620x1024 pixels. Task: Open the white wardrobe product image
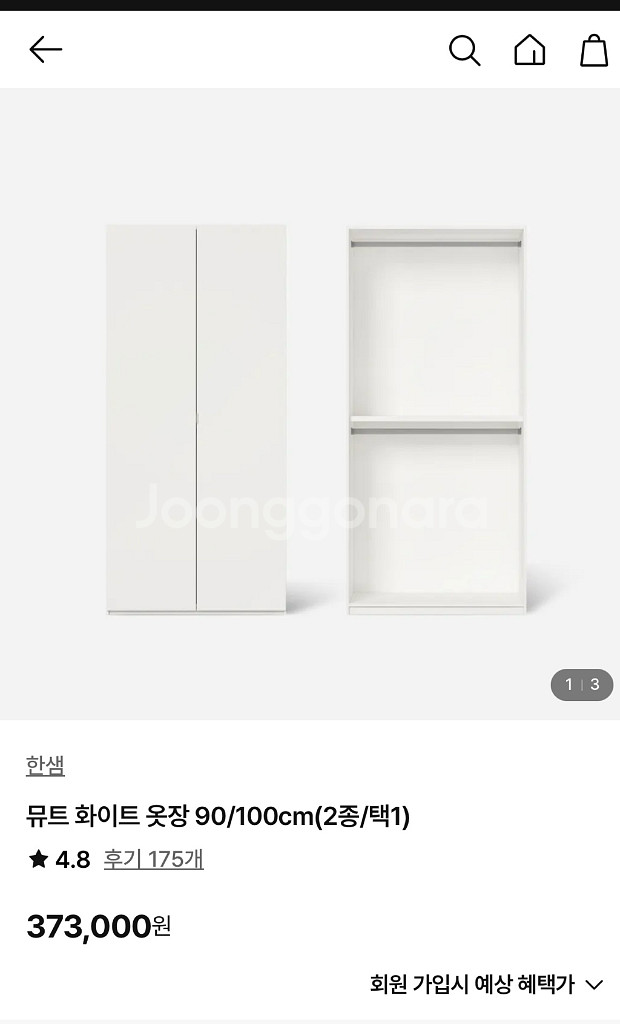click(x=310, y=420)
